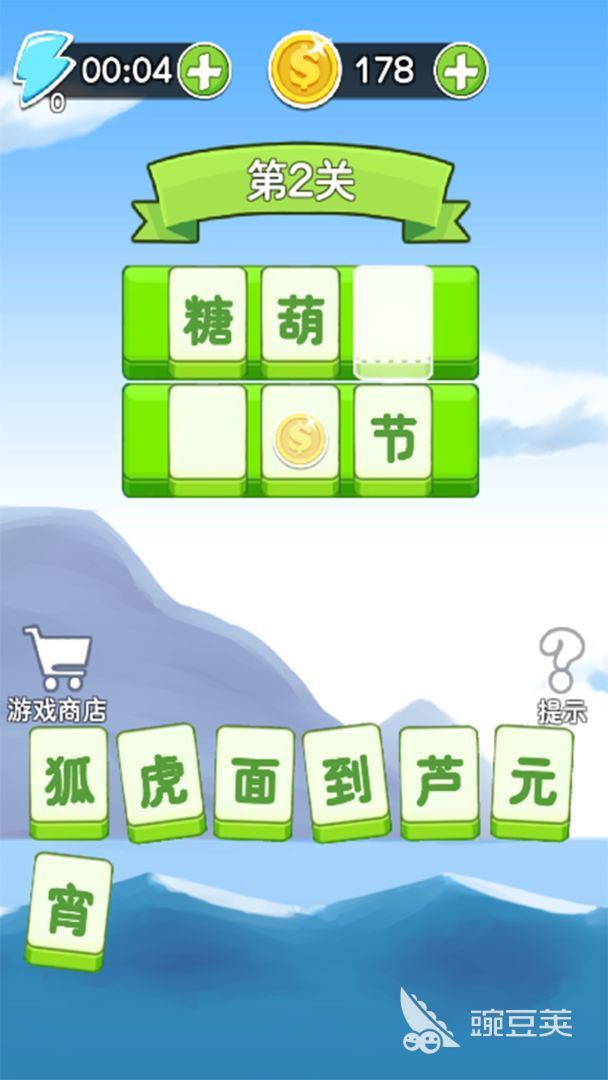This screenshot has width=608, height=1080.
Task: Tap the coin slot before 节
Action: click(x=301, y=439)
